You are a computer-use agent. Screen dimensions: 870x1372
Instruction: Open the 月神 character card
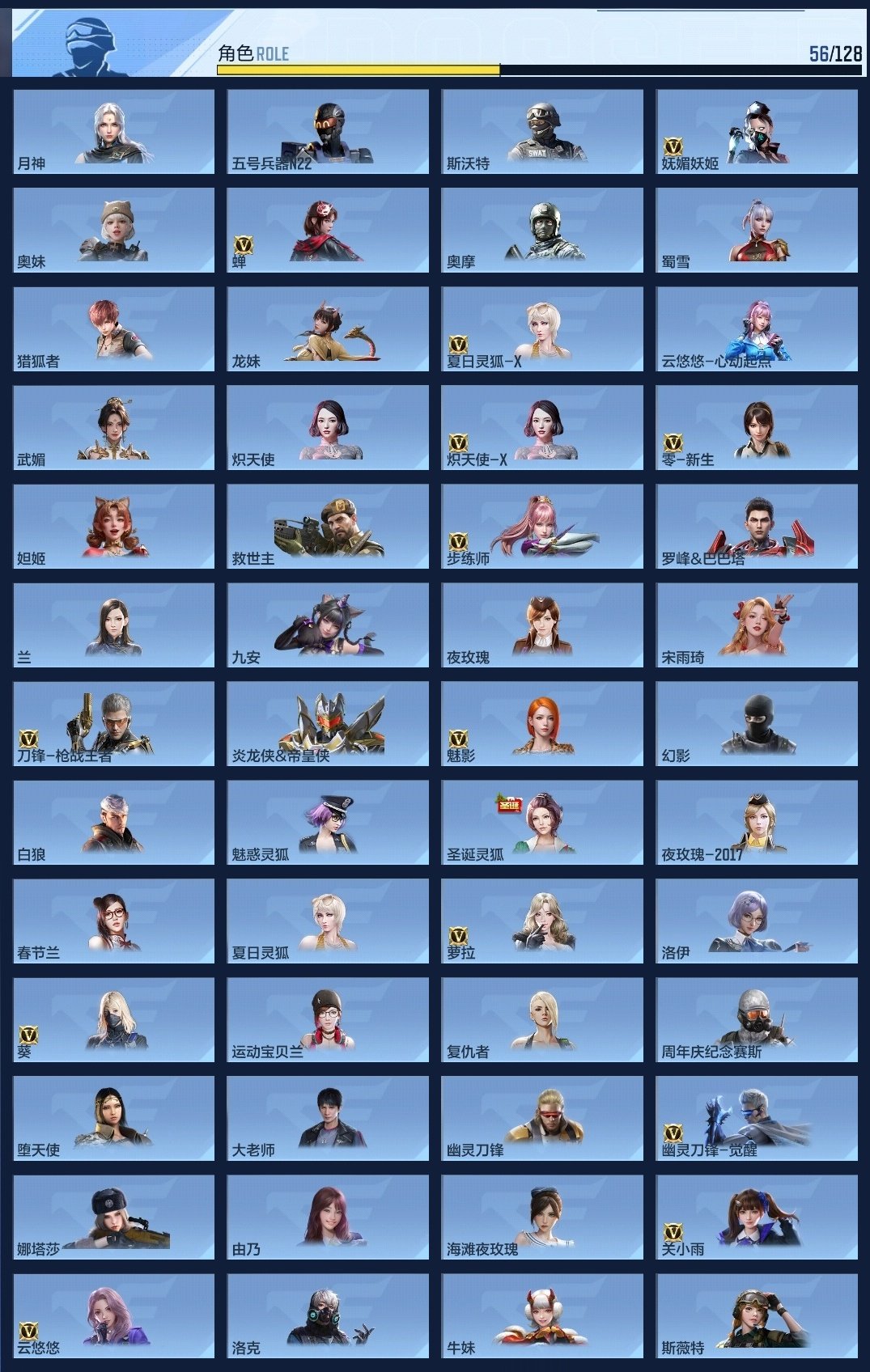(x=113, y=131)
